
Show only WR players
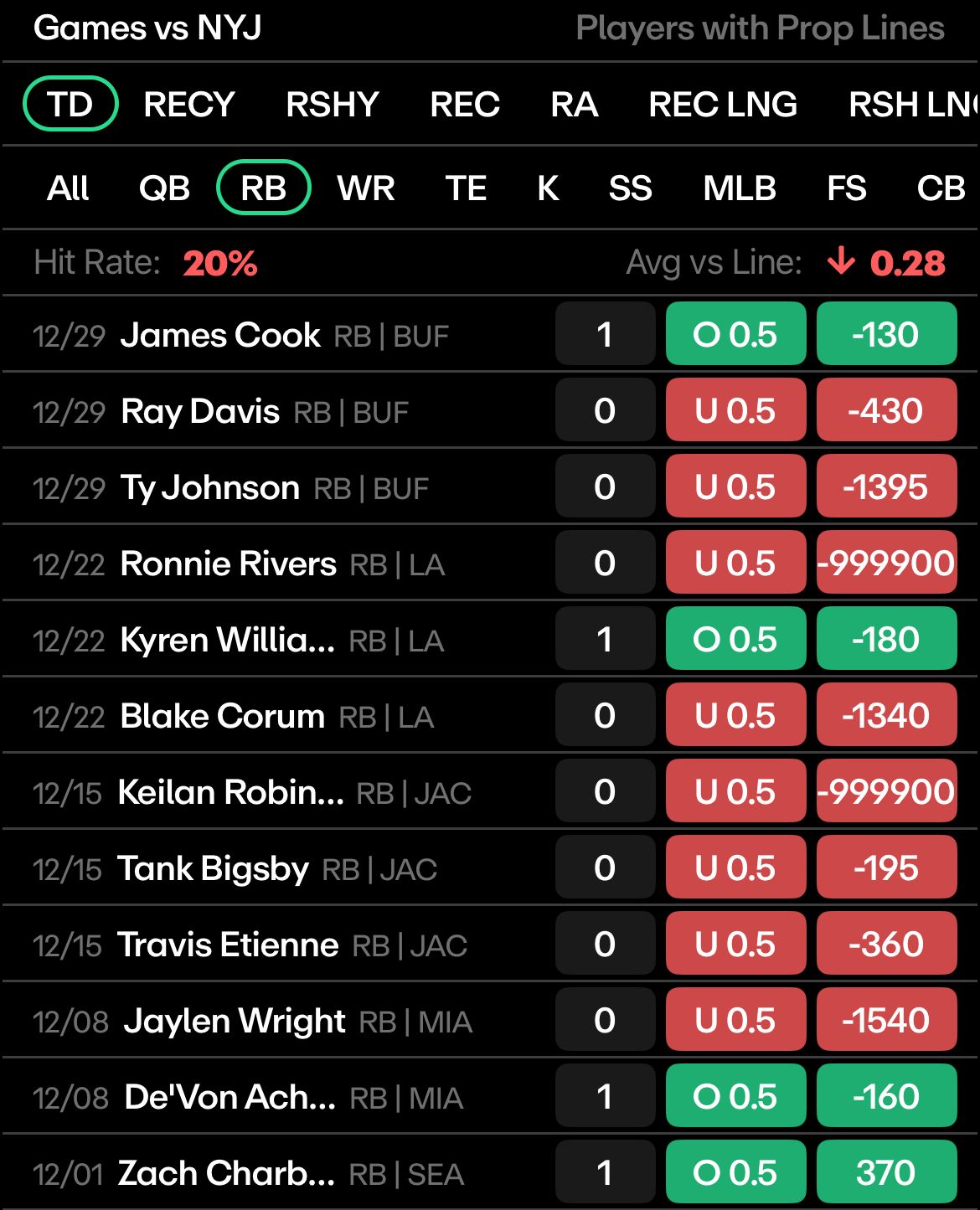point(366,188)
